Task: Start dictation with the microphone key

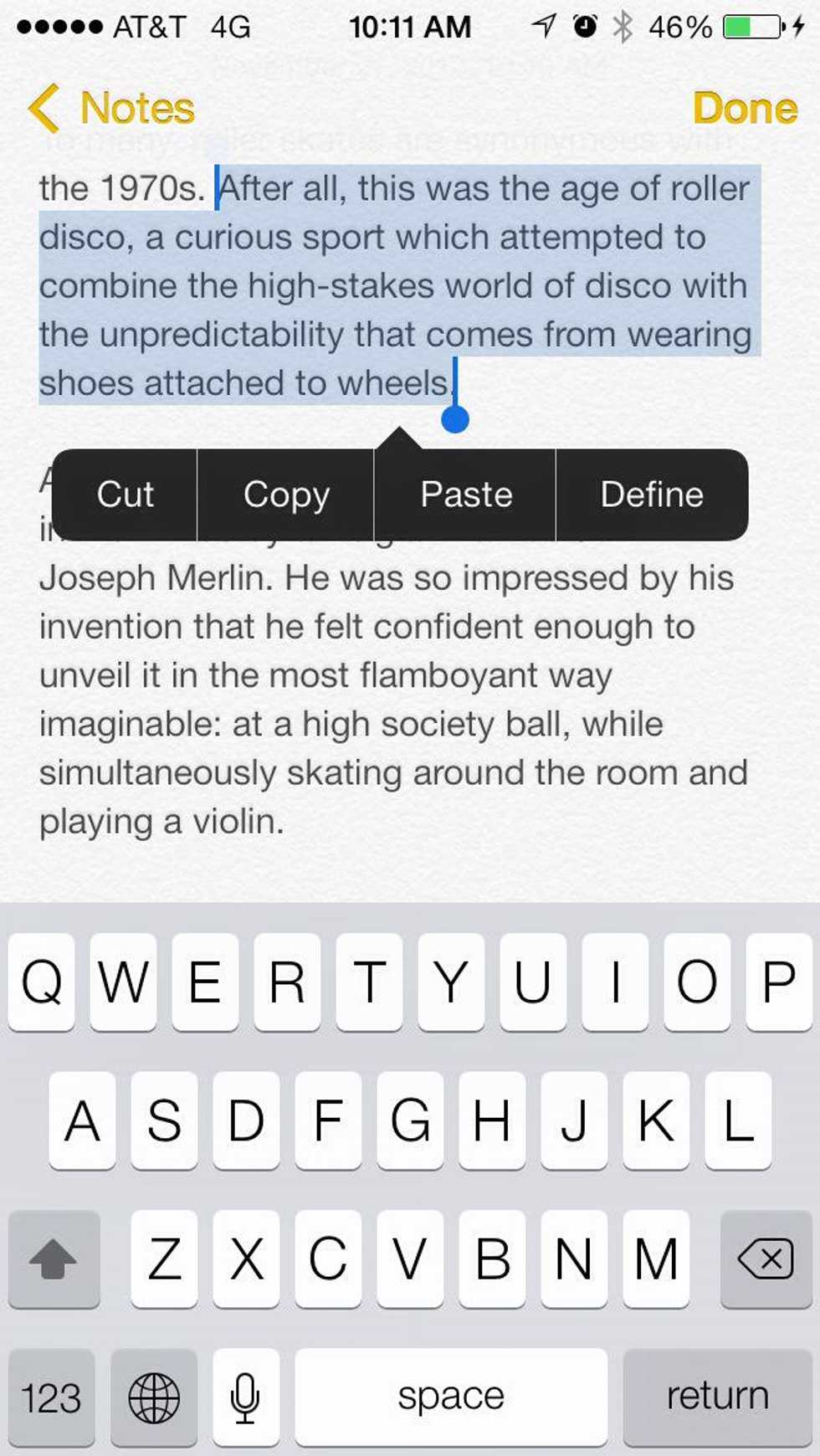Action: pos(245,1397)
